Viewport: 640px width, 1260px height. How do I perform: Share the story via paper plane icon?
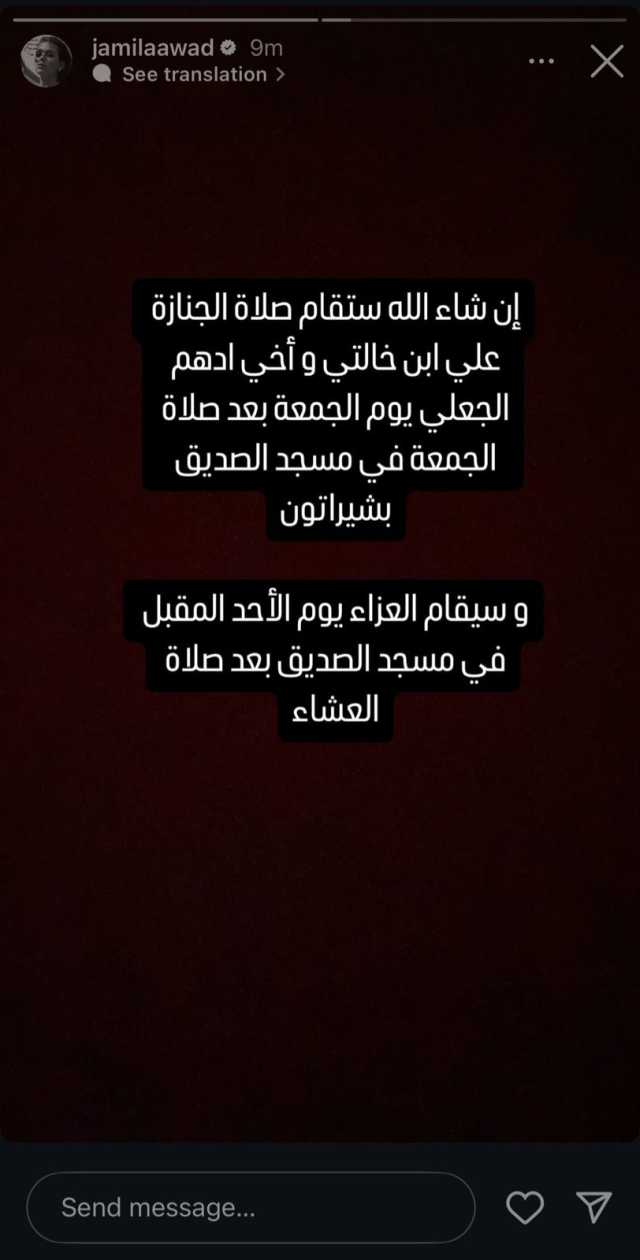coord(593,1207)
